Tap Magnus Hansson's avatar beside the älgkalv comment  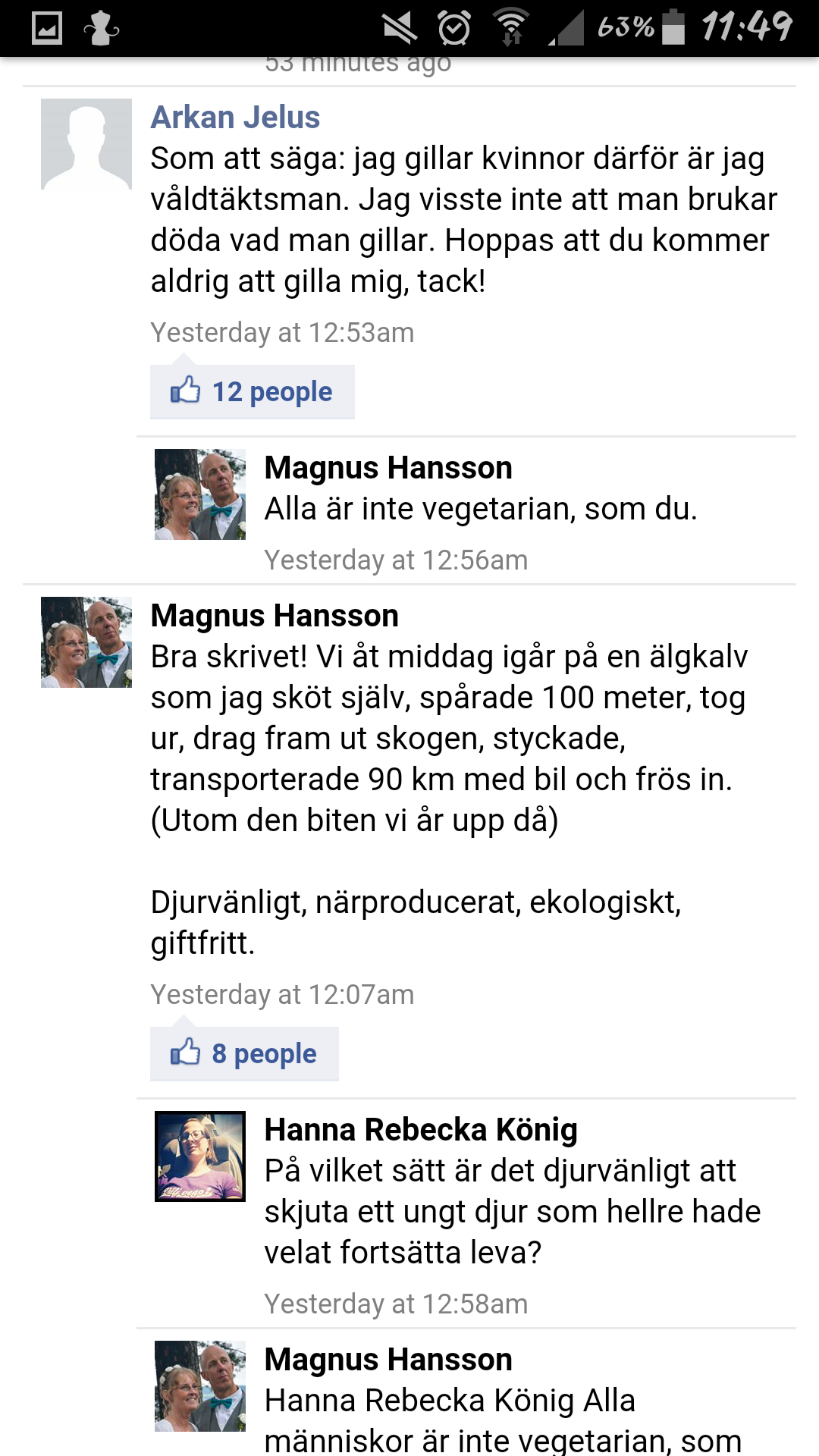click(86, 642)
